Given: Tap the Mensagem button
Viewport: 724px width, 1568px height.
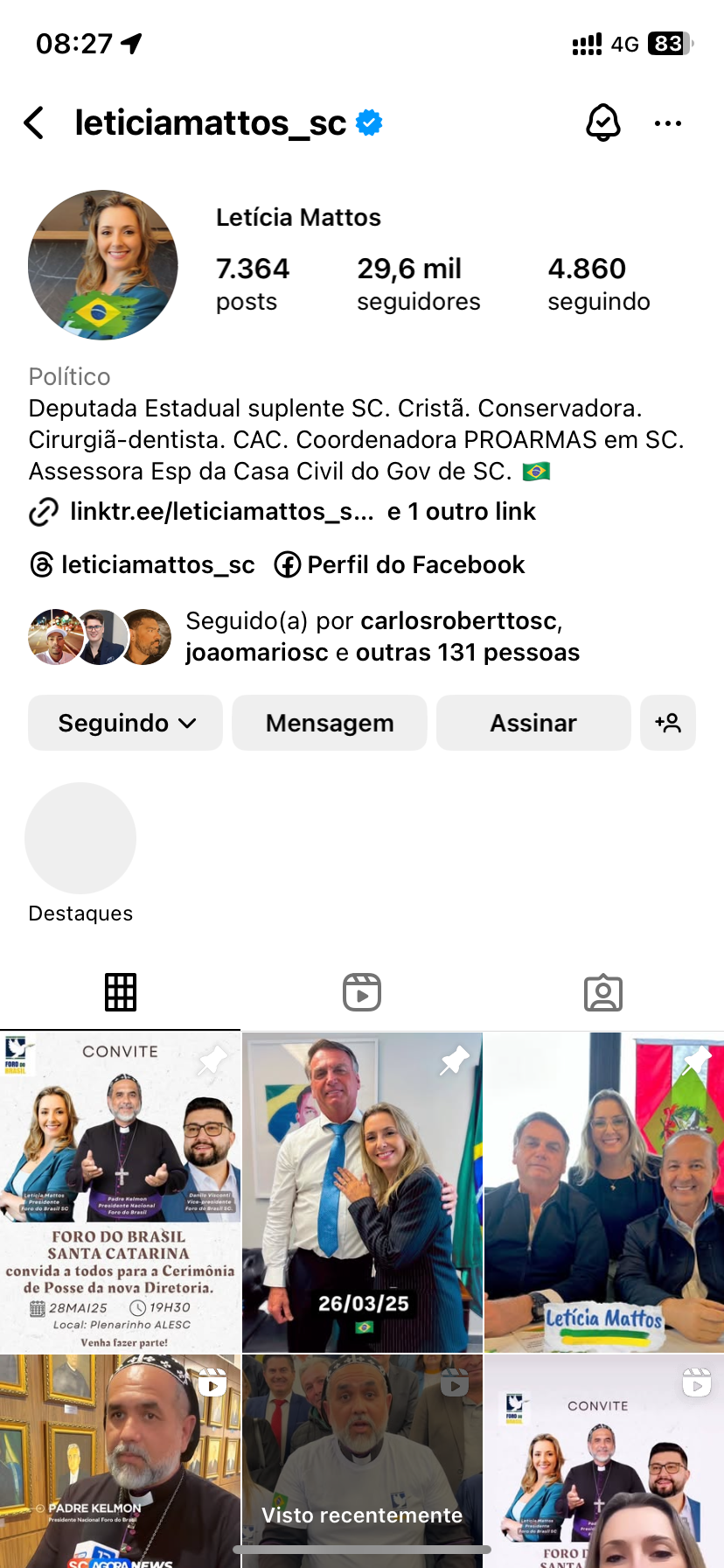Looking at the screenshot, I should (x=330, y=723).
